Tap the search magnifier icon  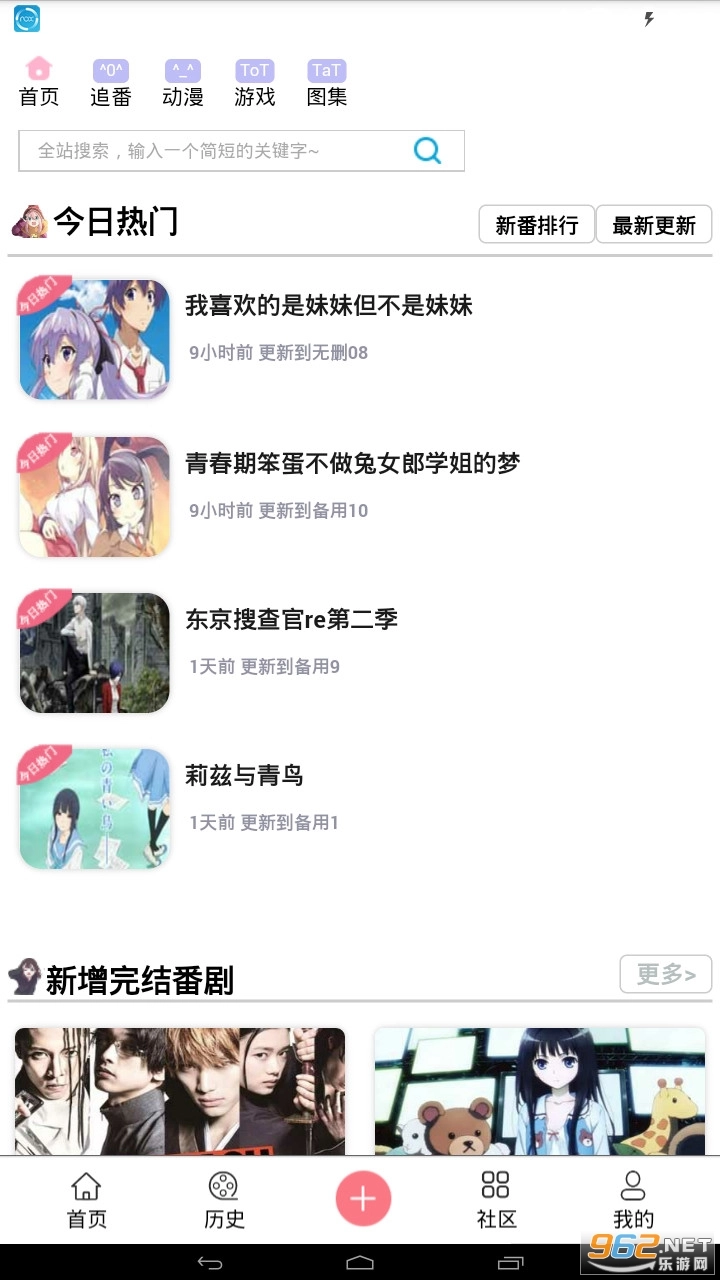[x=427, y=150]
